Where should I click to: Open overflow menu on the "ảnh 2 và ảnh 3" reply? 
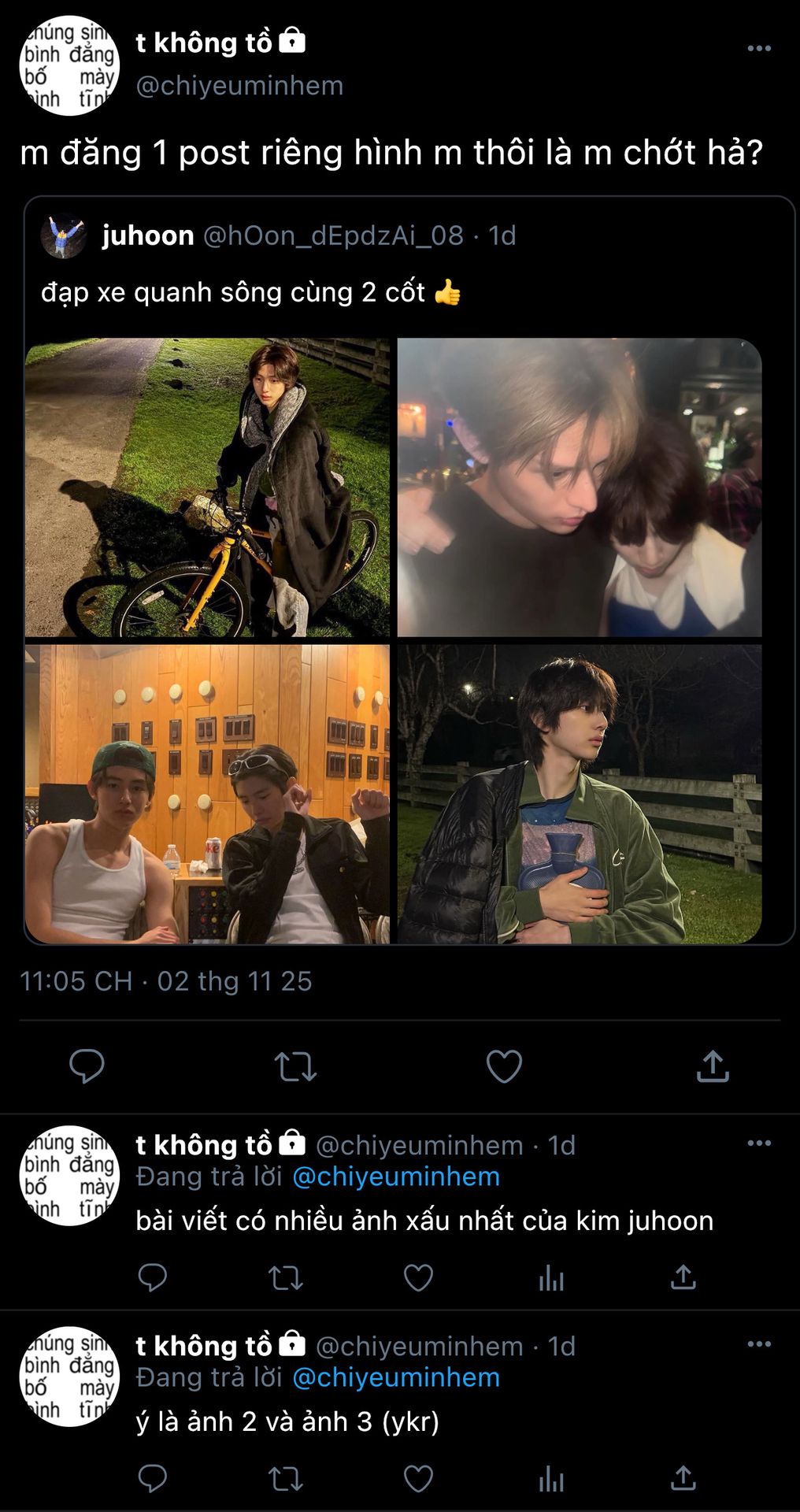tap(758, 1344)
